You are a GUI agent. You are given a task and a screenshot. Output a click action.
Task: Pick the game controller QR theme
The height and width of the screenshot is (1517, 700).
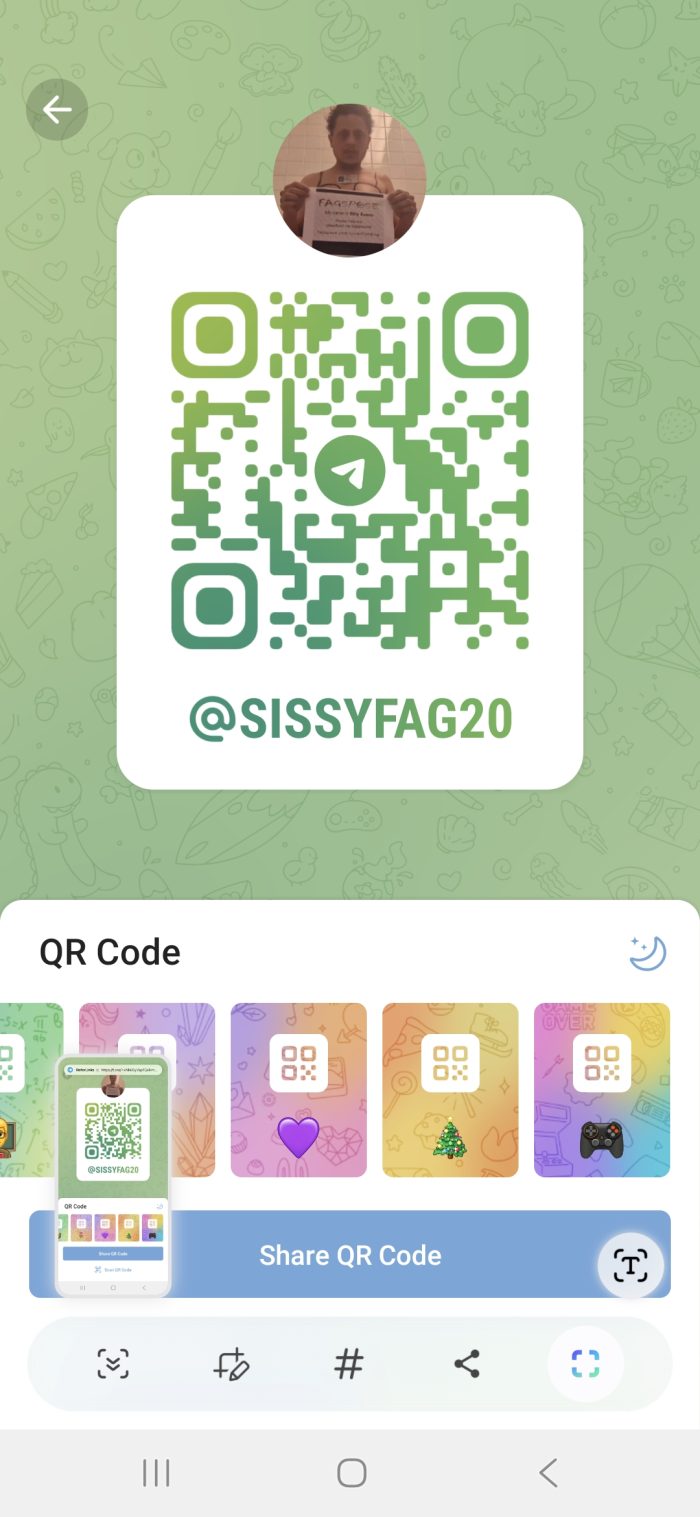tap(601, 1090)
